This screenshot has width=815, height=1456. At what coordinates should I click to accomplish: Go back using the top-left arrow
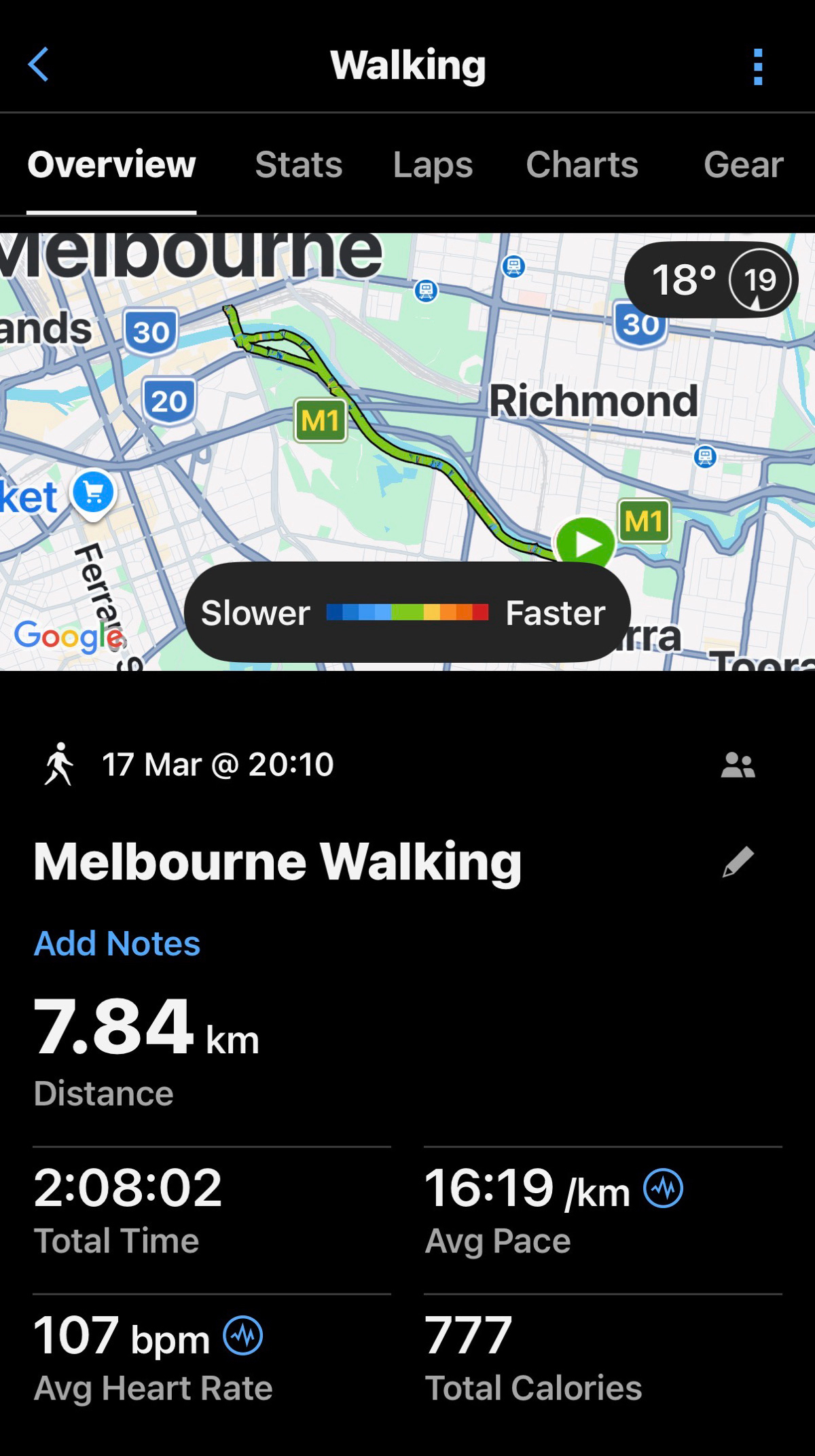(39, 65)
